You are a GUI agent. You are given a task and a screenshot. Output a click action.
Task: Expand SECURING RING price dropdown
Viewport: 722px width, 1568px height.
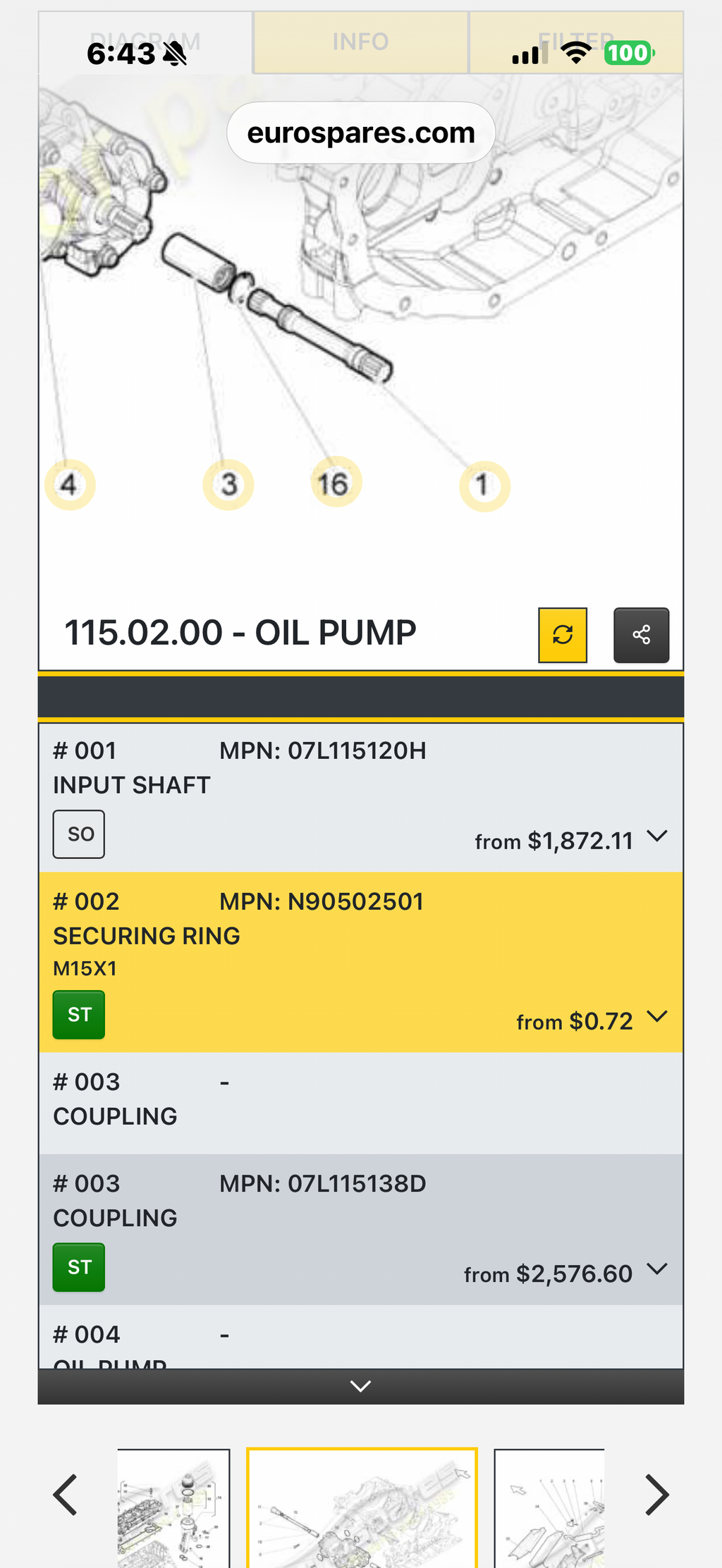[657, 1017]
